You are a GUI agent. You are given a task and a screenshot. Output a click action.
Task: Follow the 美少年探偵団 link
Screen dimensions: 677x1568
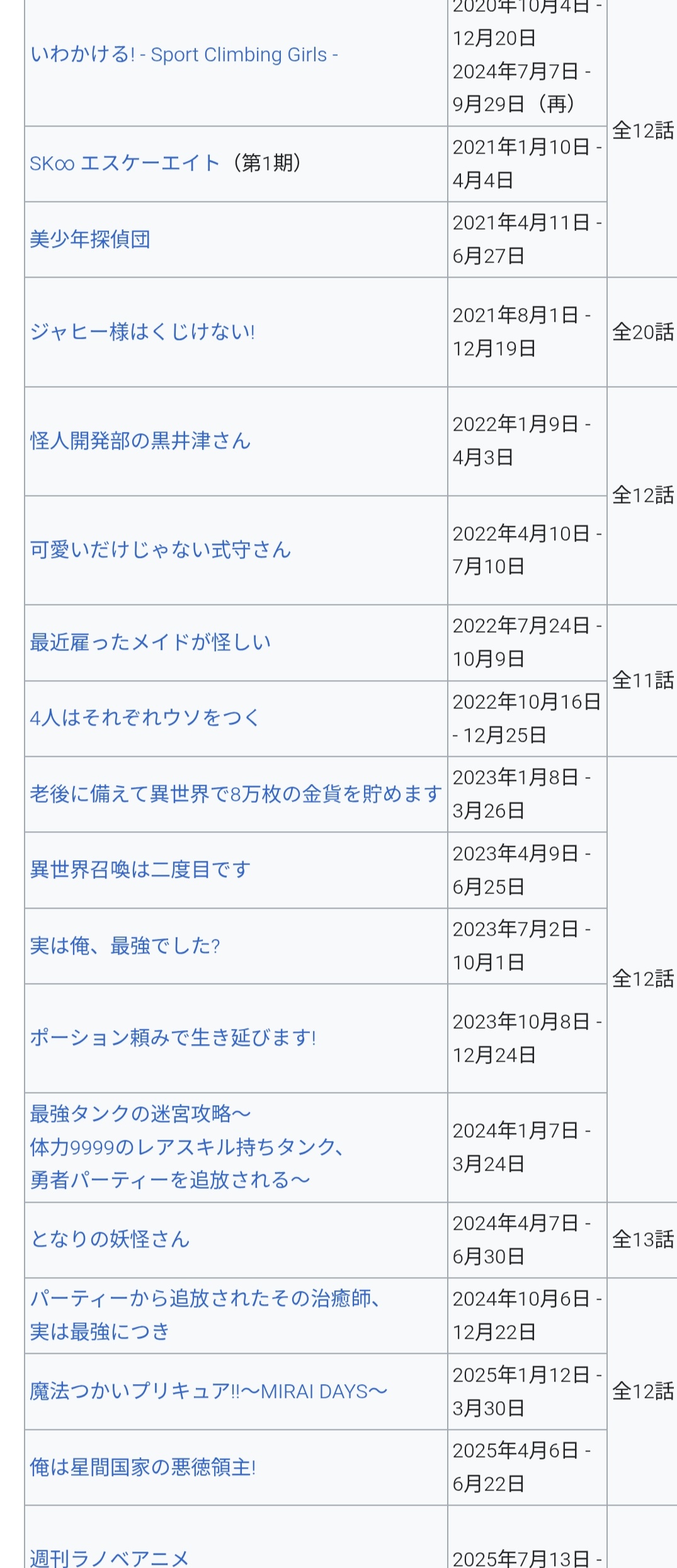90,239
